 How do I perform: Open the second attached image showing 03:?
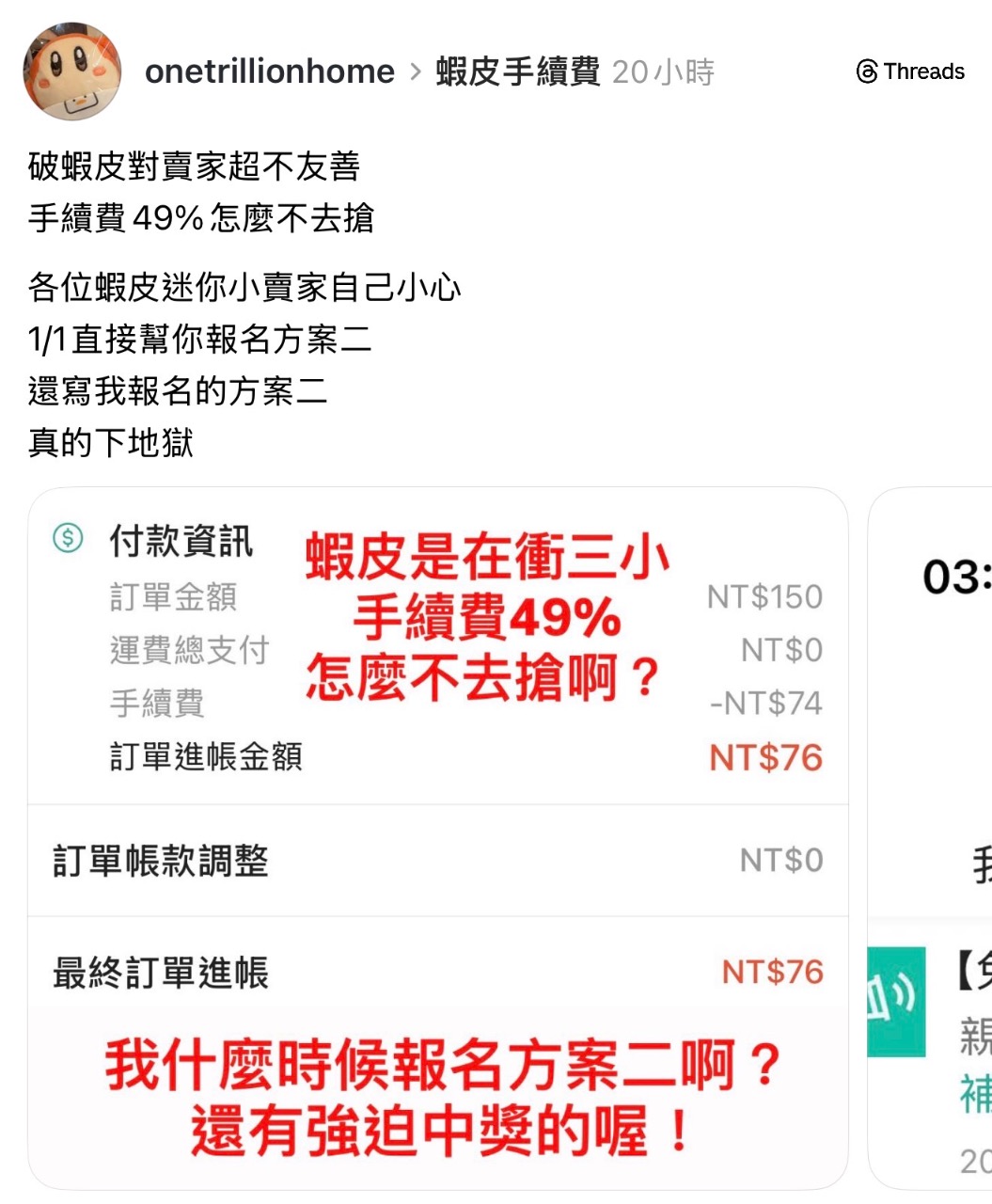click(x=931, y=837)
